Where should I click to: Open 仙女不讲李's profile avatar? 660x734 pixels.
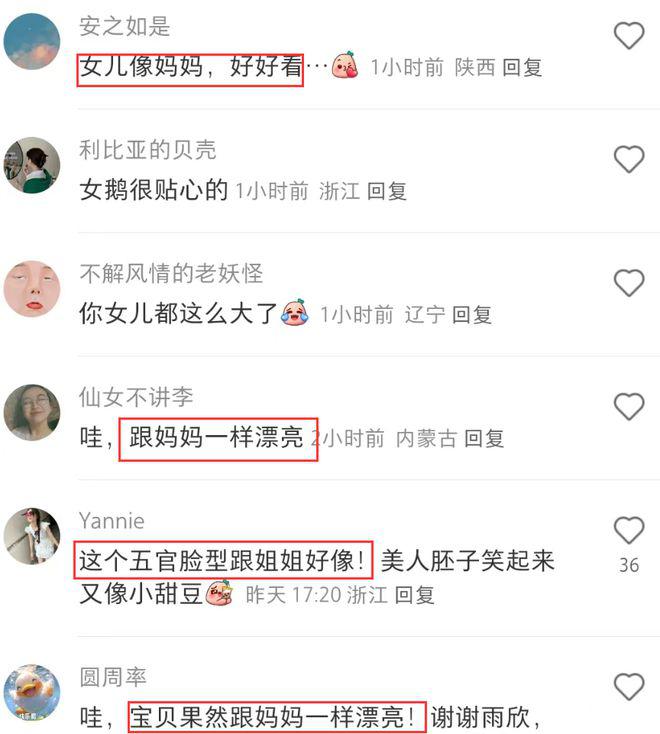(x=32, y=412)
